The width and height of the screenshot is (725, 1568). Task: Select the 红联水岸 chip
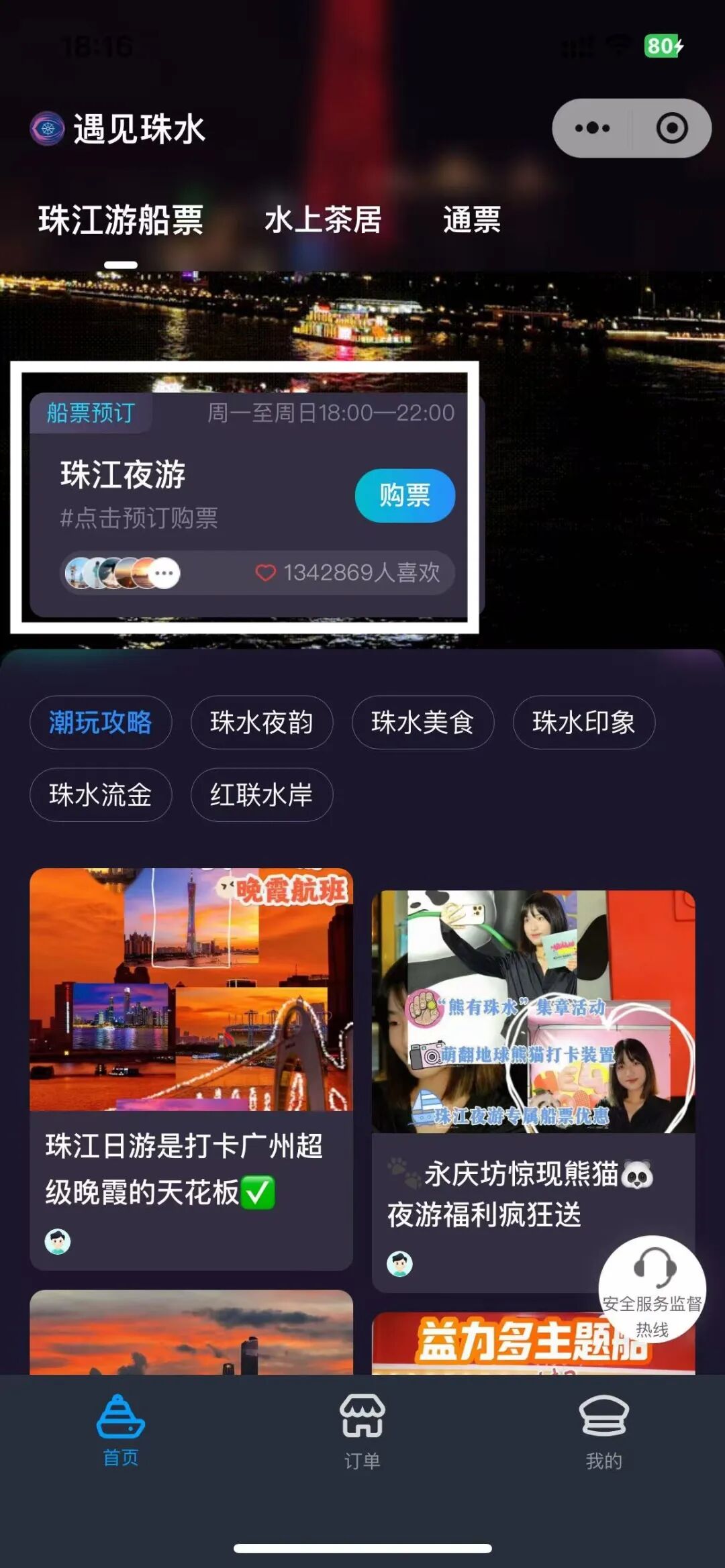pyautogui.click(x=262, y=795)
